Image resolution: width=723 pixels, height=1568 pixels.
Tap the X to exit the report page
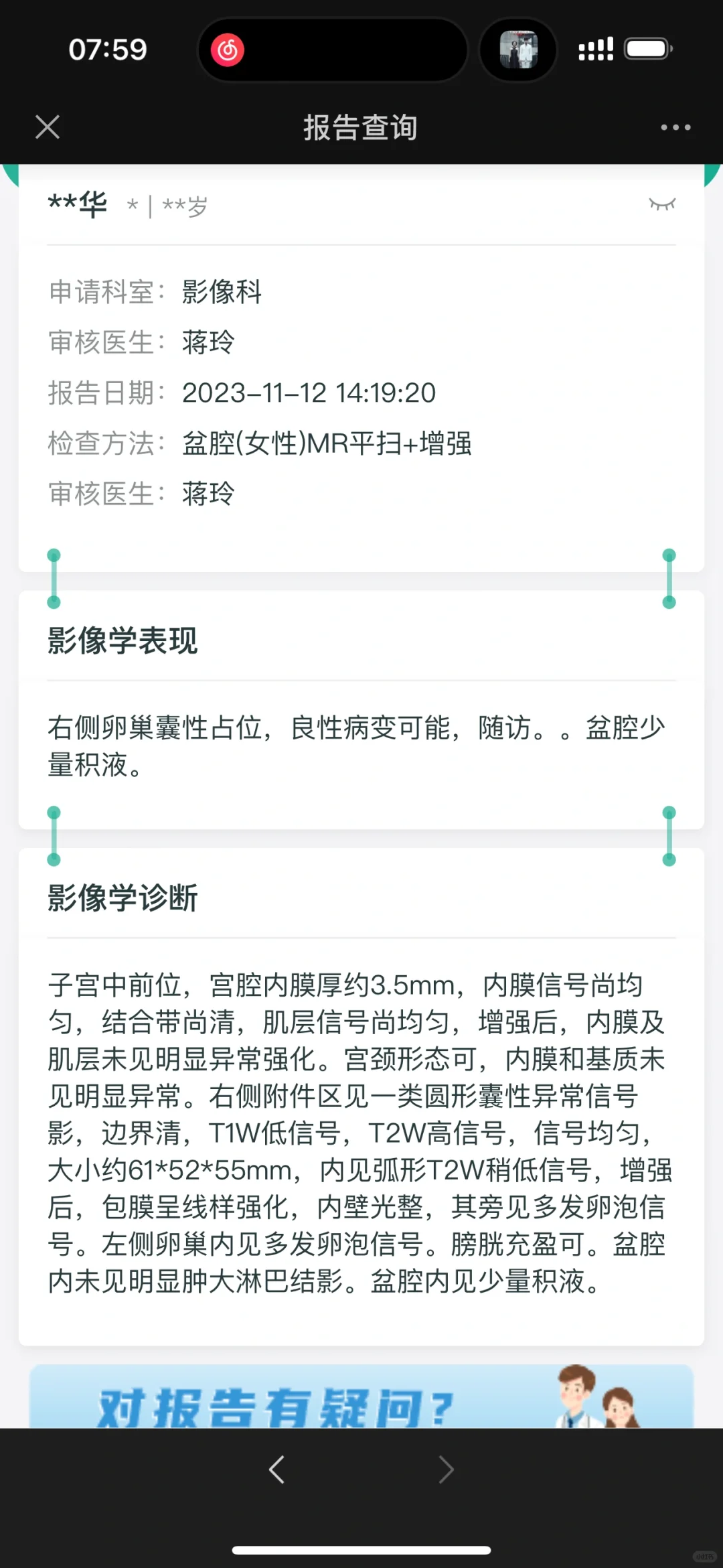click(48, 127)
